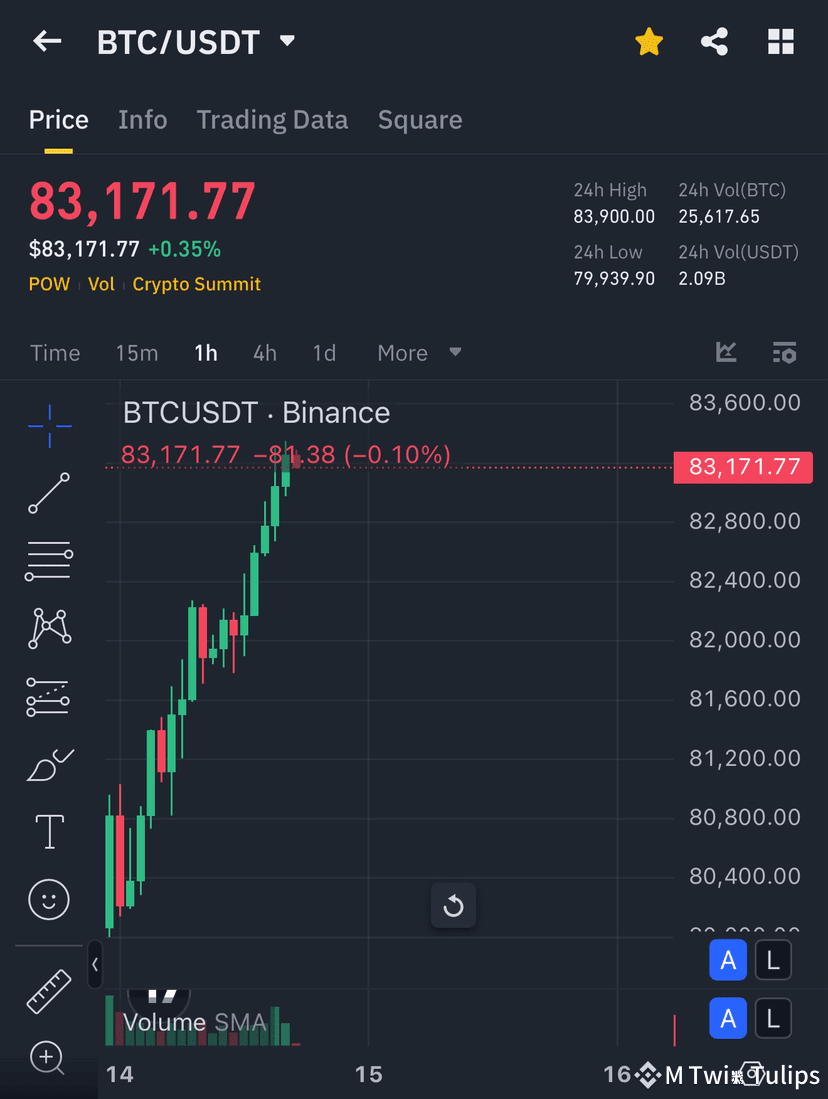Viewport: 828px width, 1099px height.
Task: Reset the chart view with refresh button
Action: click(x=453, y=905)
